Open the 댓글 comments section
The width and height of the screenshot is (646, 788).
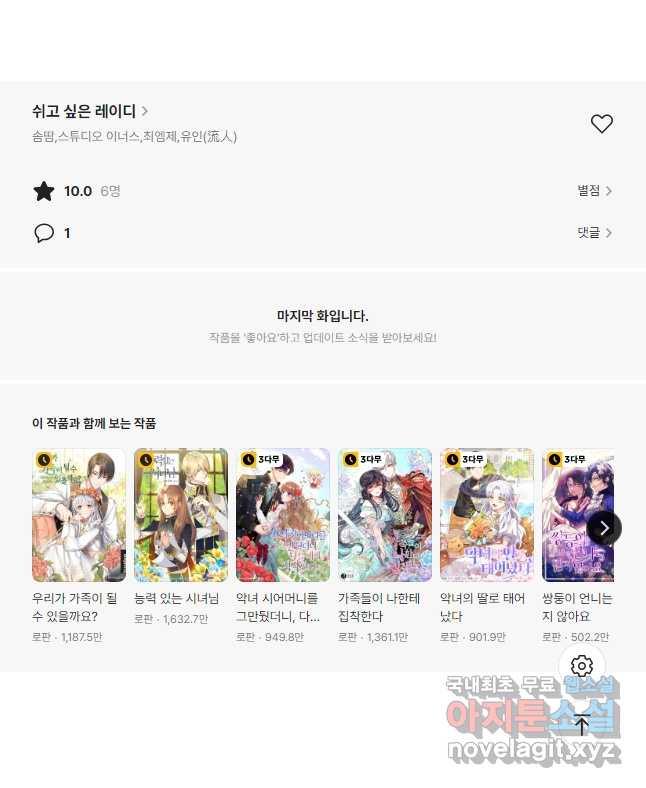pyautogui.click(x=594, y=233)
